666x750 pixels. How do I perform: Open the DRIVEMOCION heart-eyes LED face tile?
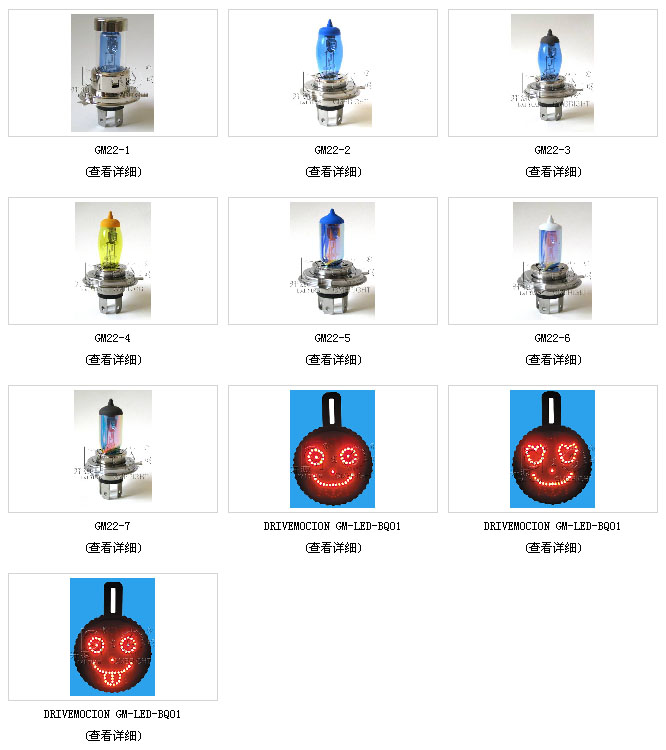552,449
